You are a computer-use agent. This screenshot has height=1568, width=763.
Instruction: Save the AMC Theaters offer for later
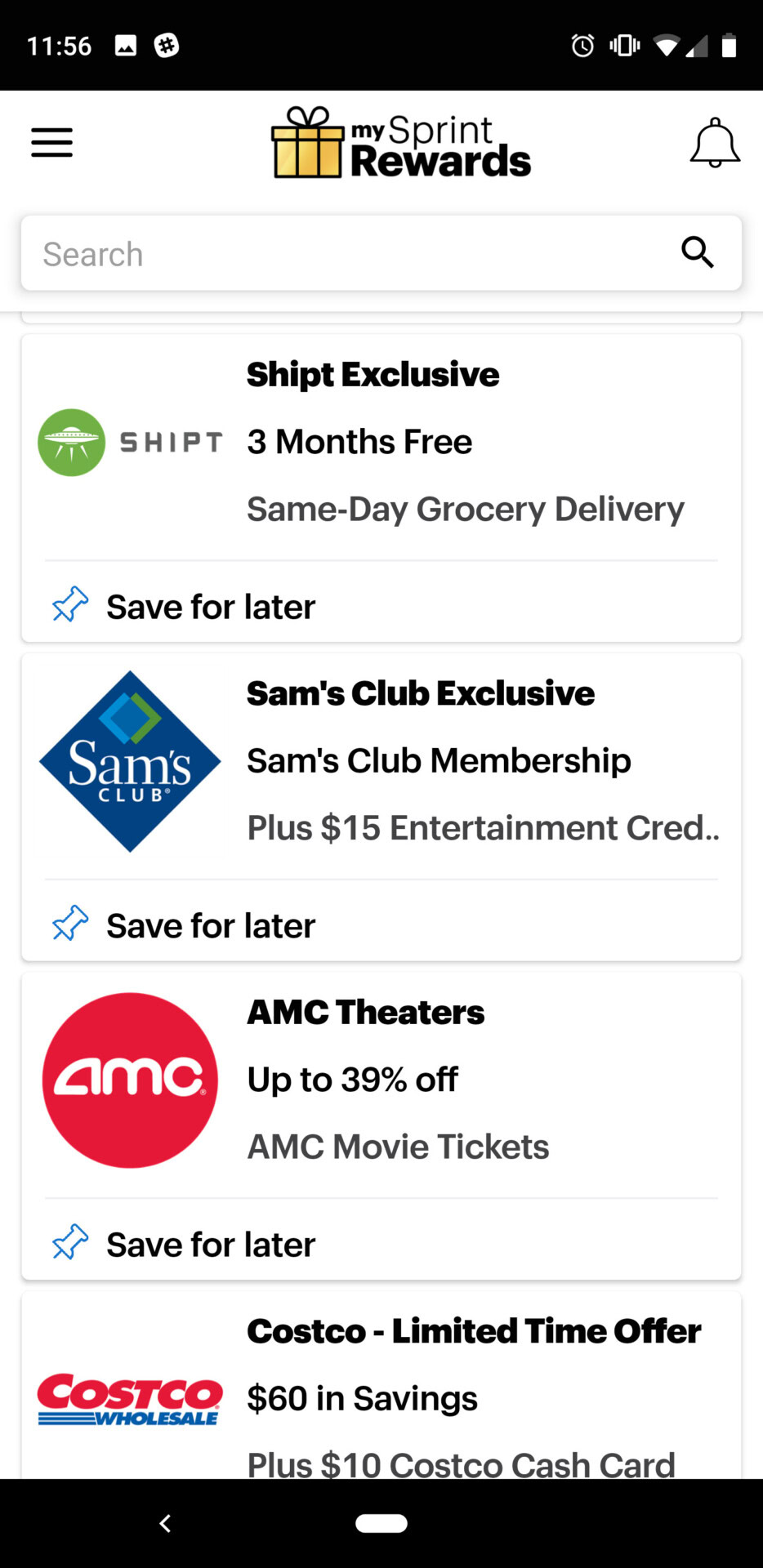[184, 1245]
